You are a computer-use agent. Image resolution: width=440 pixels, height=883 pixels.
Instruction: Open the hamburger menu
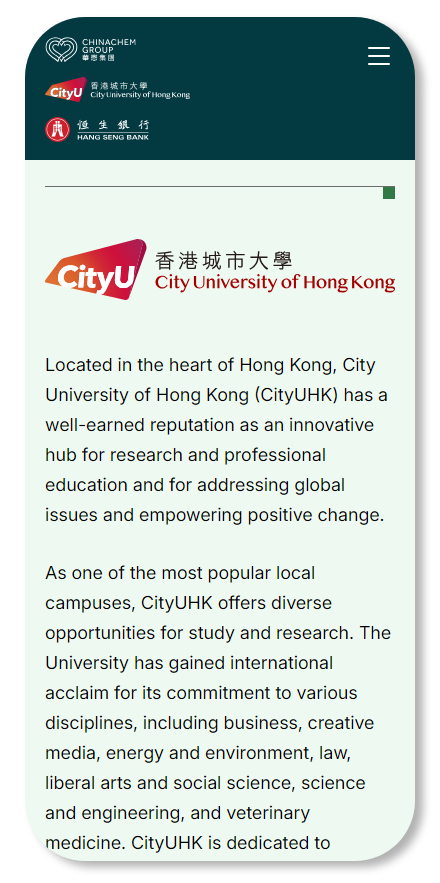coord(379,56)
